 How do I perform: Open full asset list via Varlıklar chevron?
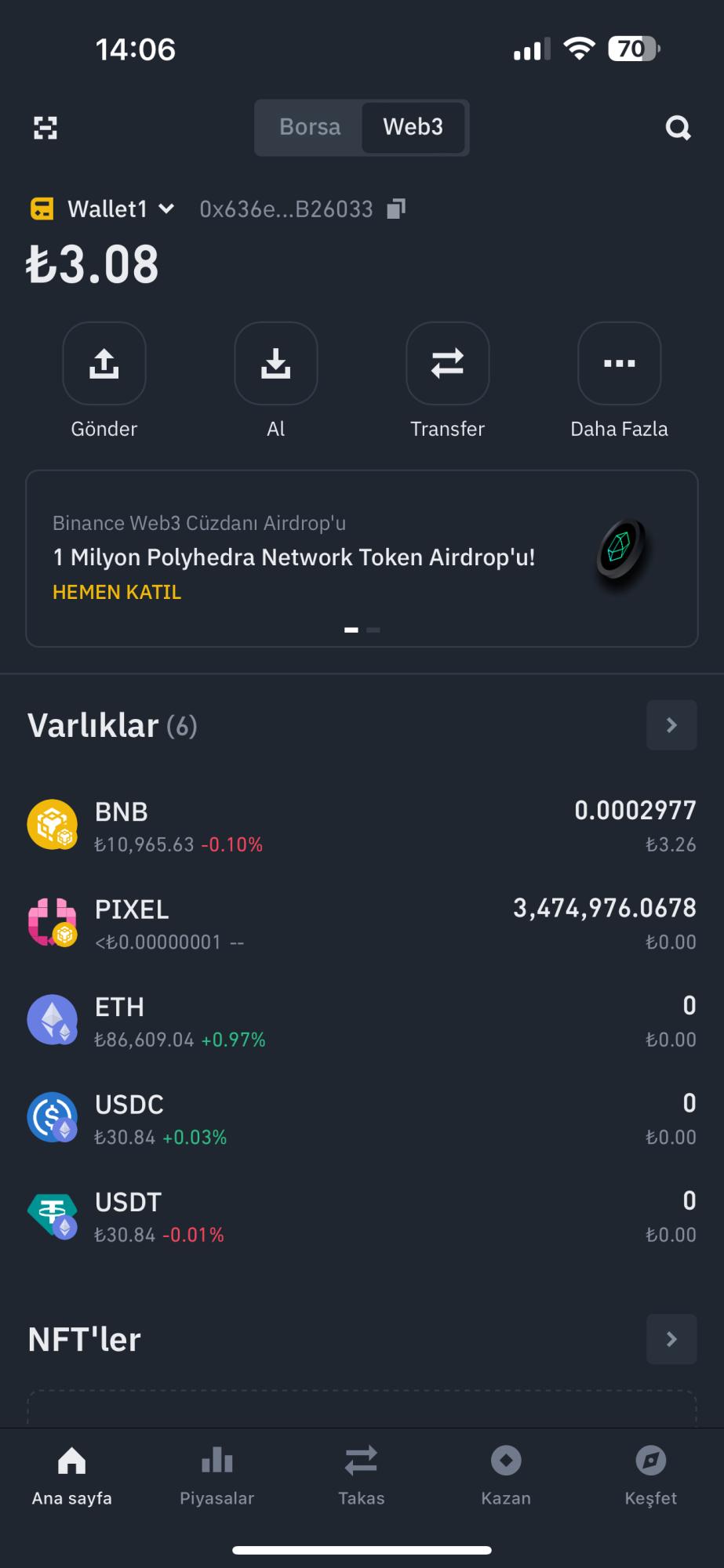[671, 725]
